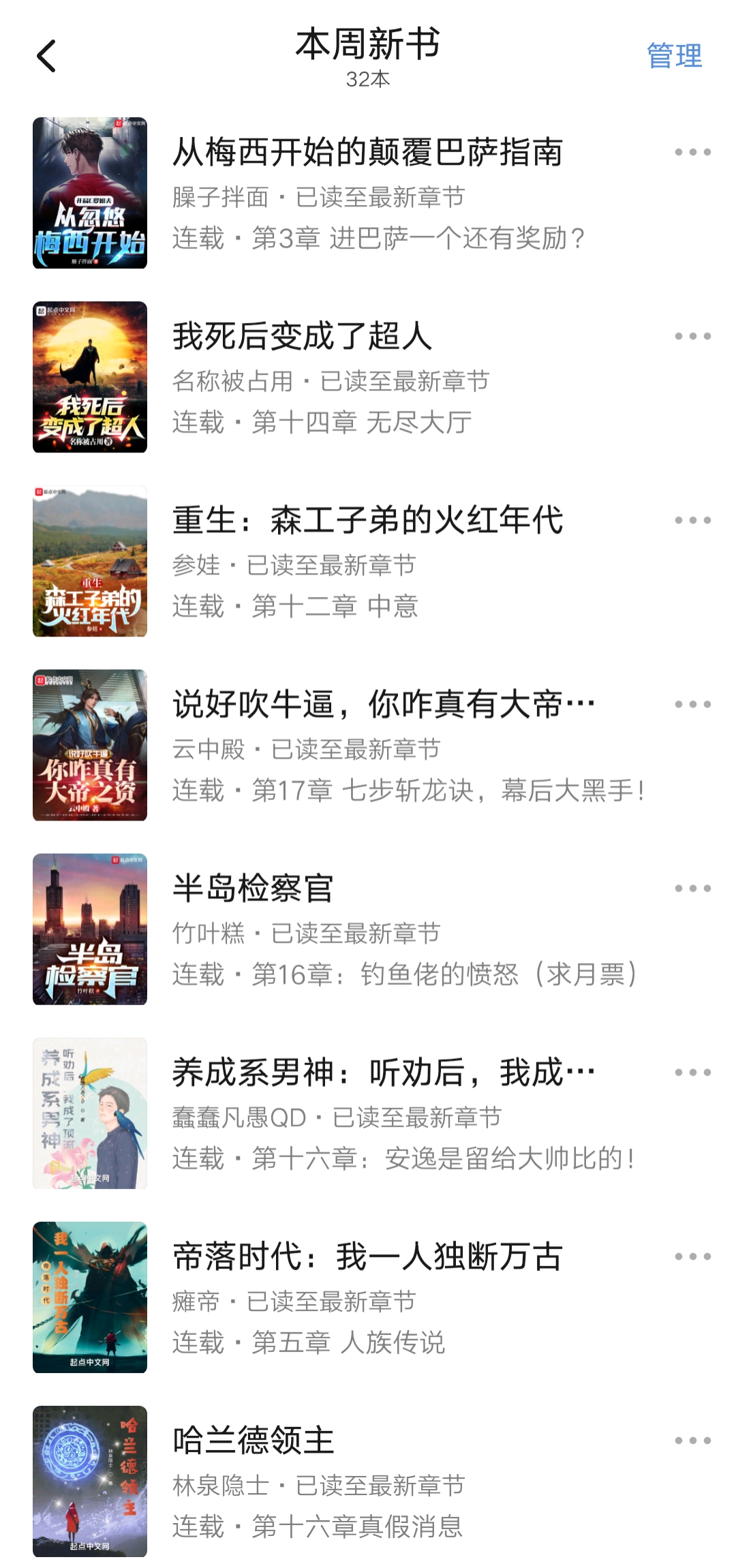The image size is (736, 1568).
Task: Open the 管理 management link
Action: pos(675,55)
